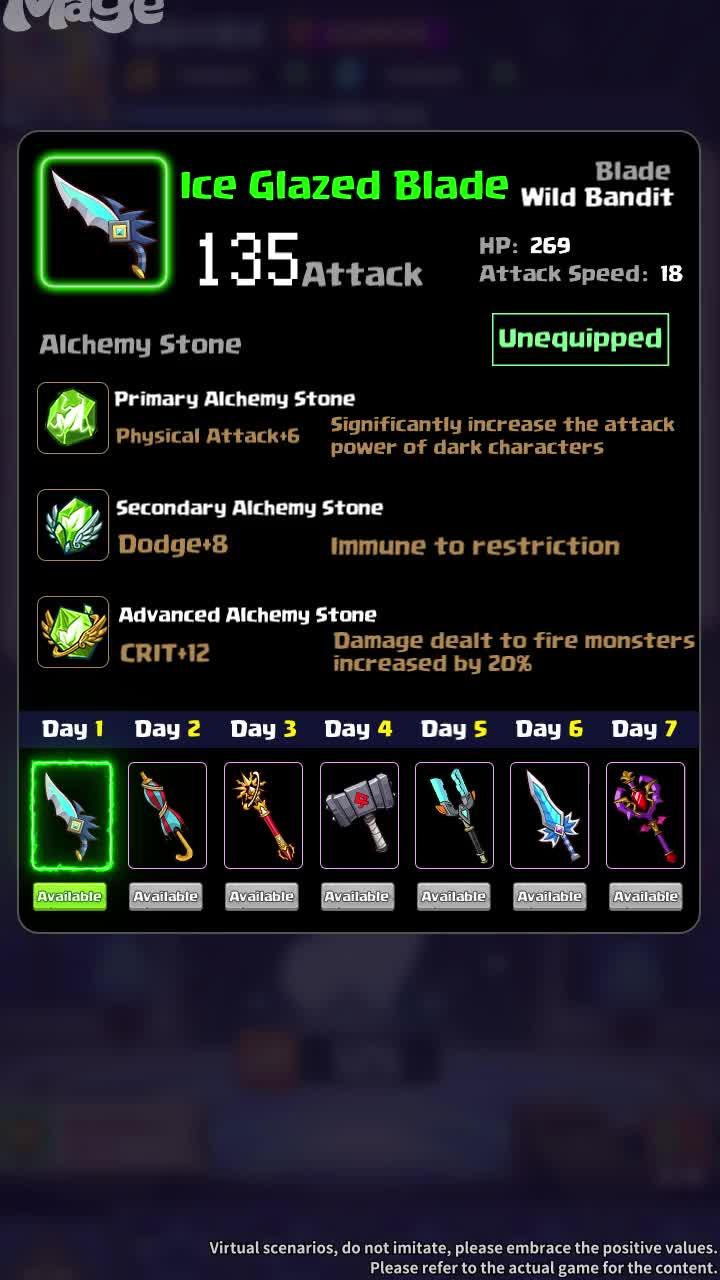Open the Secondary Alchemy Stone slot
Image resolution: width=720 pixels, height=1280 pixels.
click(73, 525)
